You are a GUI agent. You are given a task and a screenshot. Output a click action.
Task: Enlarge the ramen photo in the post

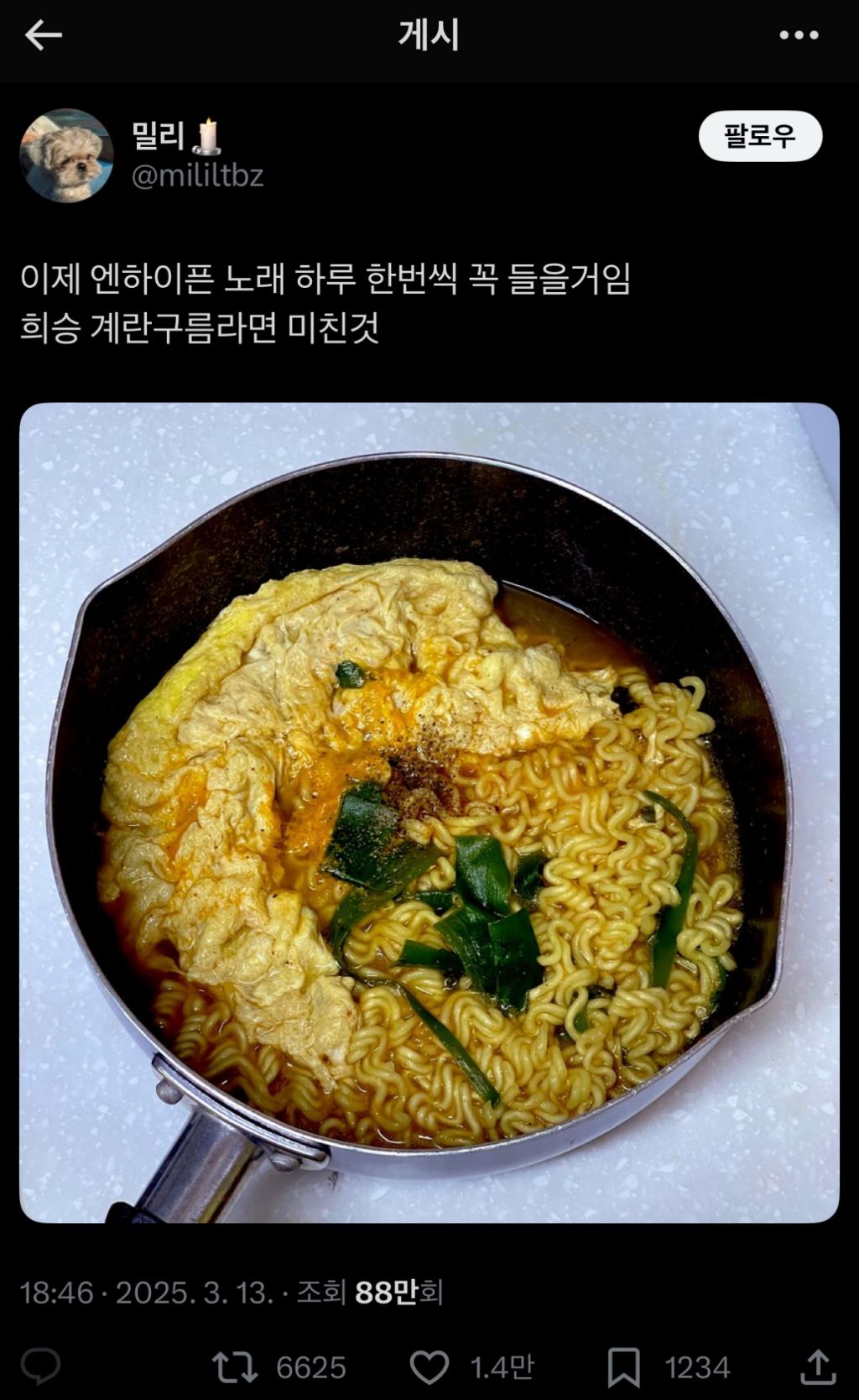point(429,812)
